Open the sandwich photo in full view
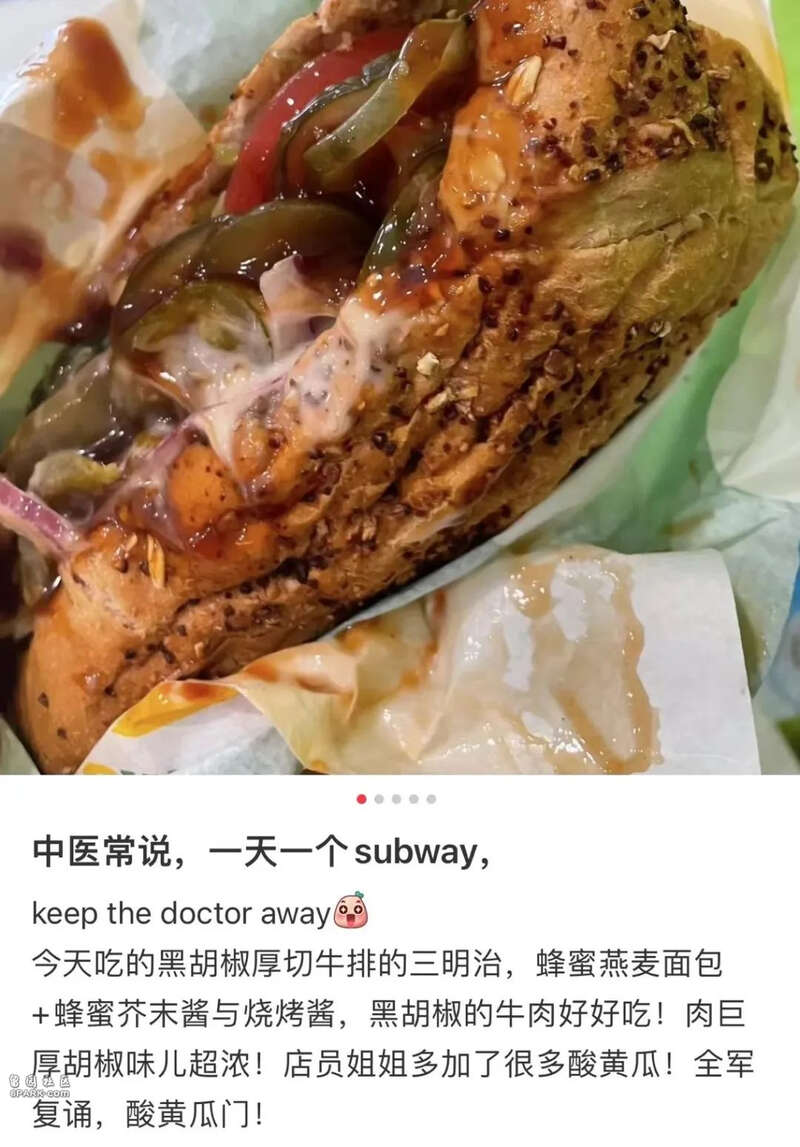The width and height of the screenshot is (800, 1147). pyautogui.click(x=400, y=390)
